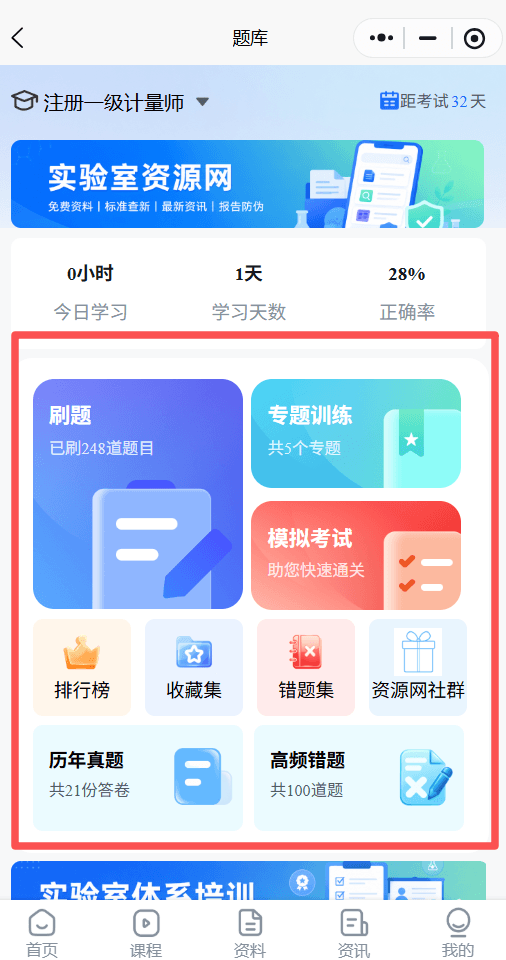506x960 pixels.
Task: Close the mini program via circle icon
Action: pos(474,39)
